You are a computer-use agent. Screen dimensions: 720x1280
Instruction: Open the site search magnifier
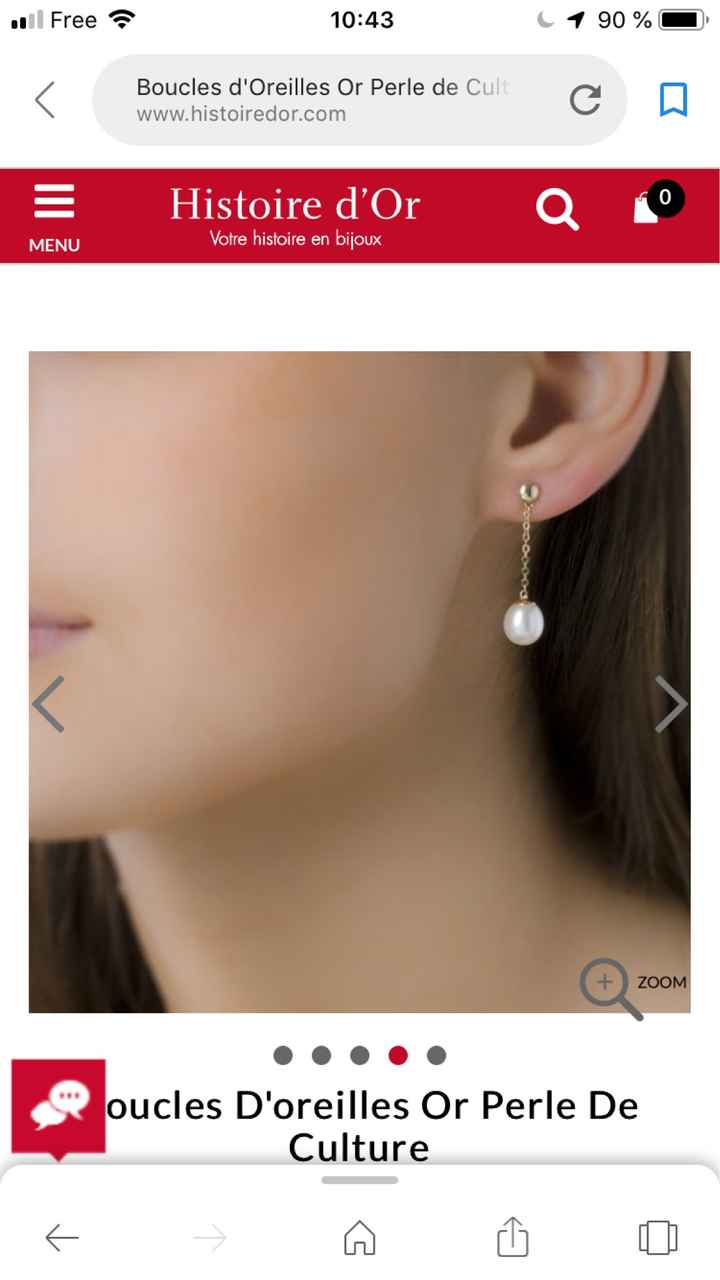pyautogui.click(x=557, y=210)
